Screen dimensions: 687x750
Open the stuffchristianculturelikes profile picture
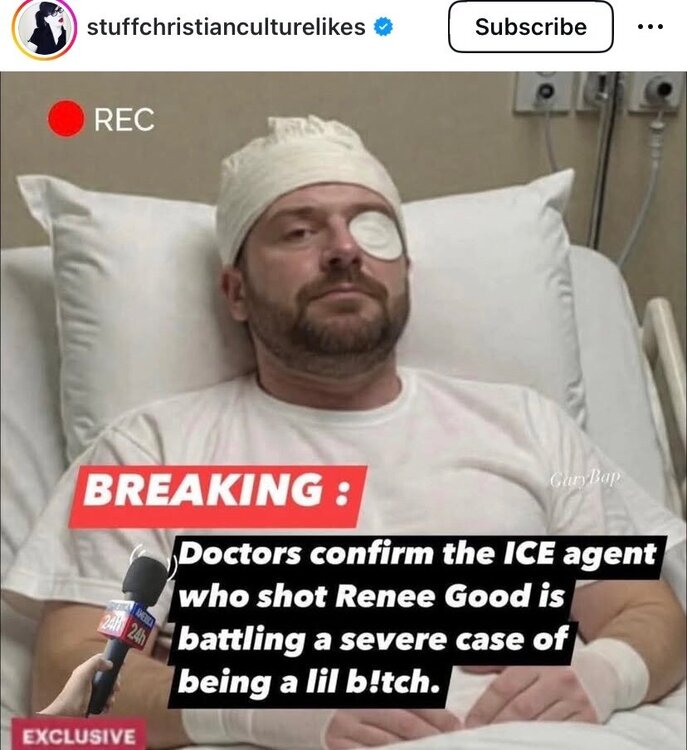40,27
